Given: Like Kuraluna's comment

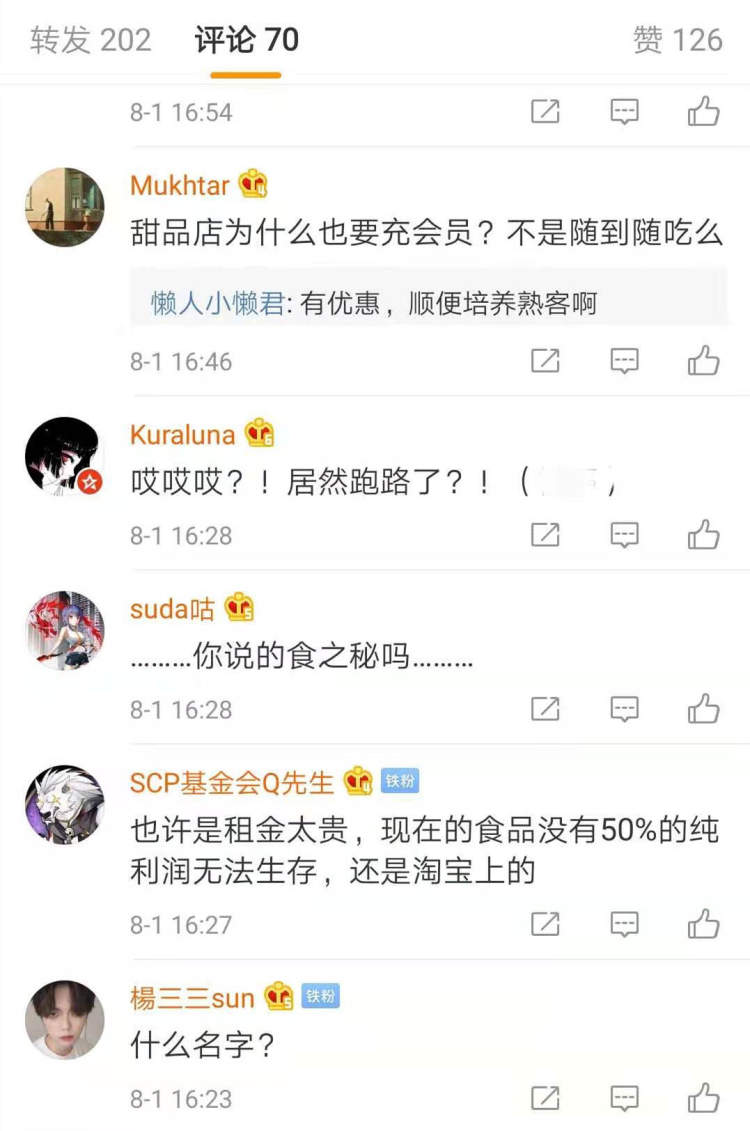Looking at the screenshot, I should [704, 535].
